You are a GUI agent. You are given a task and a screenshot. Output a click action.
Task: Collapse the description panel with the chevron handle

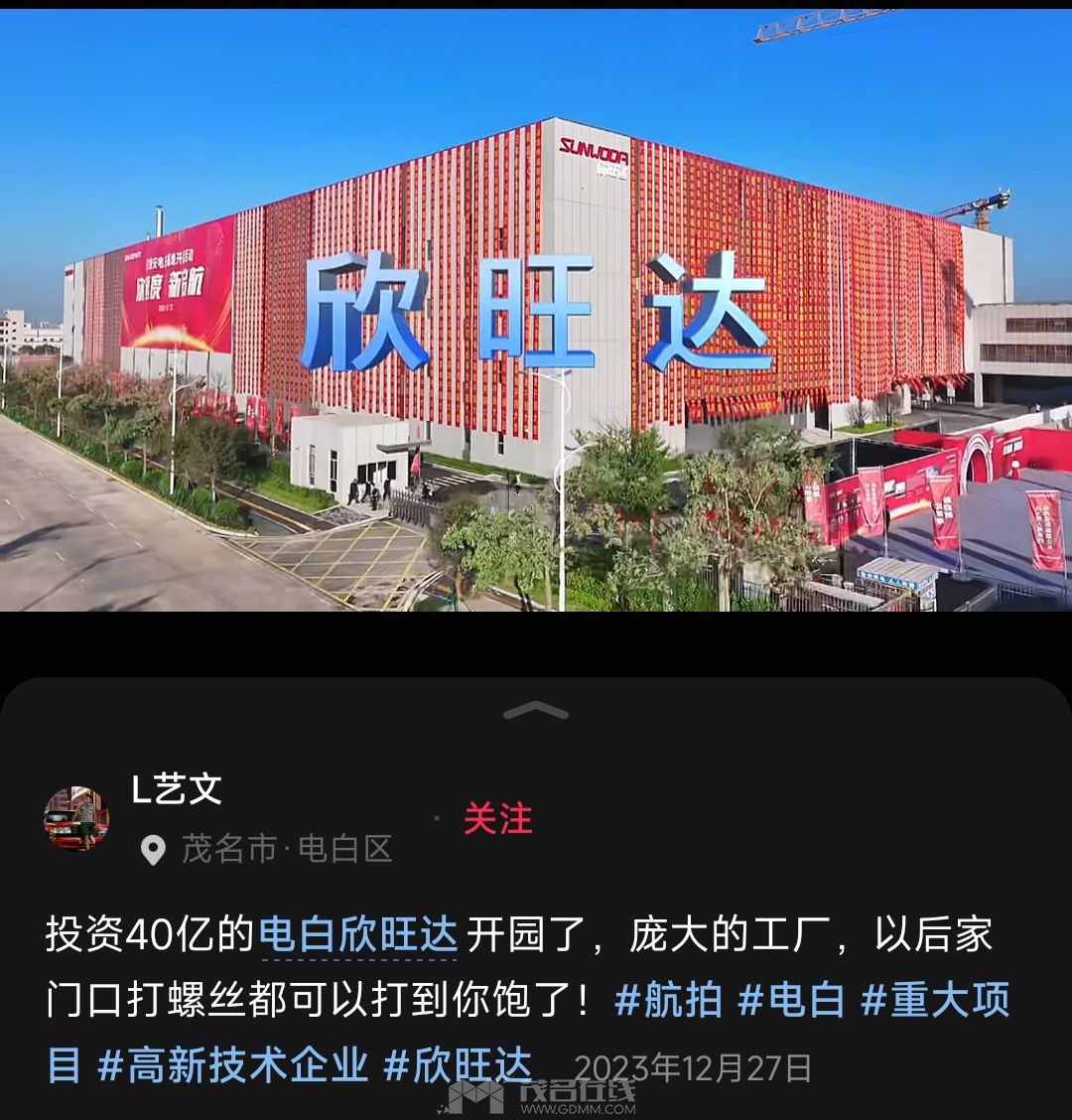click(536, 711)
